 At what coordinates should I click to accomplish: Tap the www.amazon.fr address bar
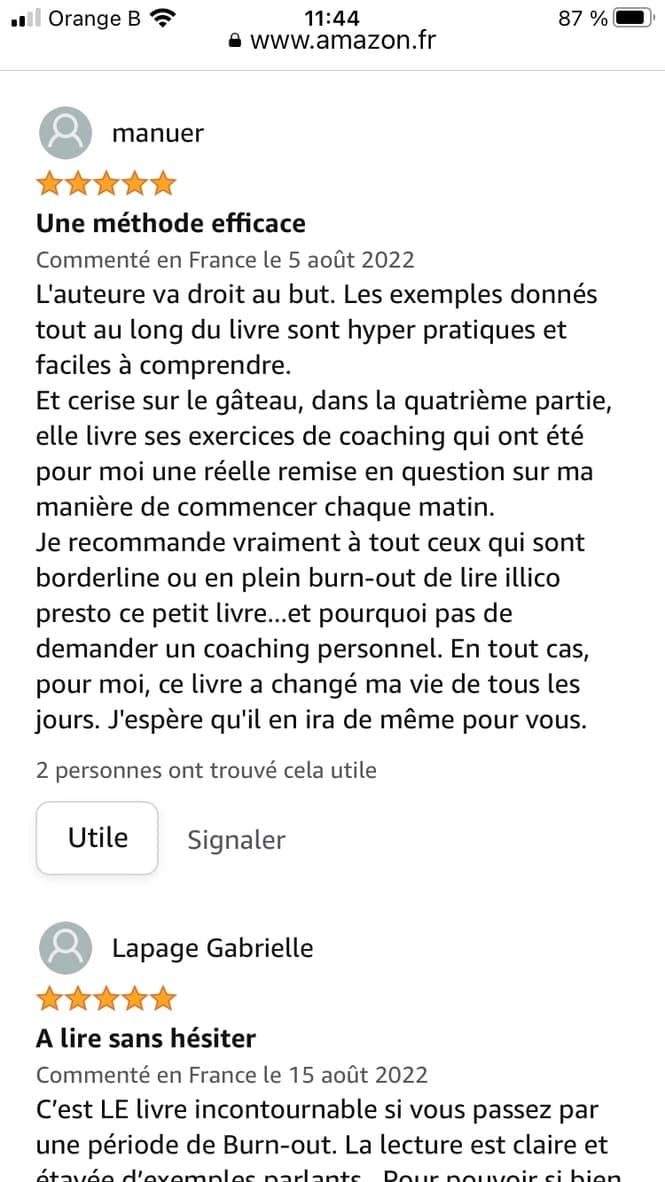click(332, 41)
